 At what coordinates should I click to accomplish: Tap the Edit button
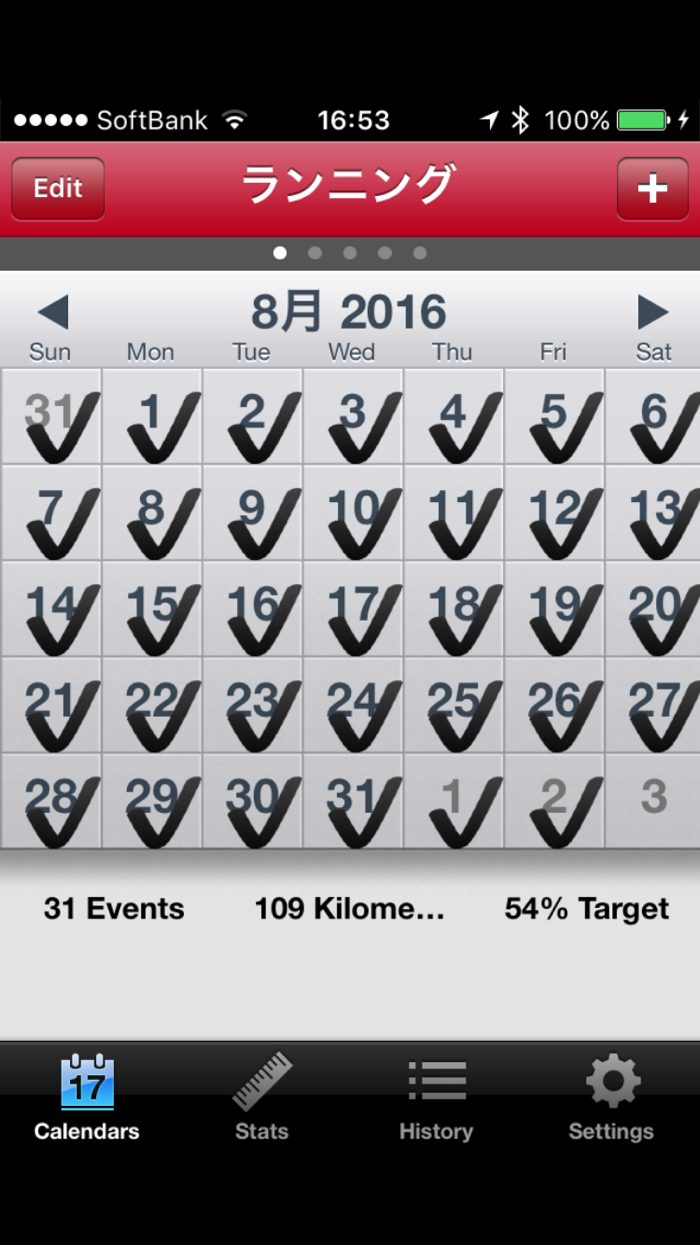point(58,188)
